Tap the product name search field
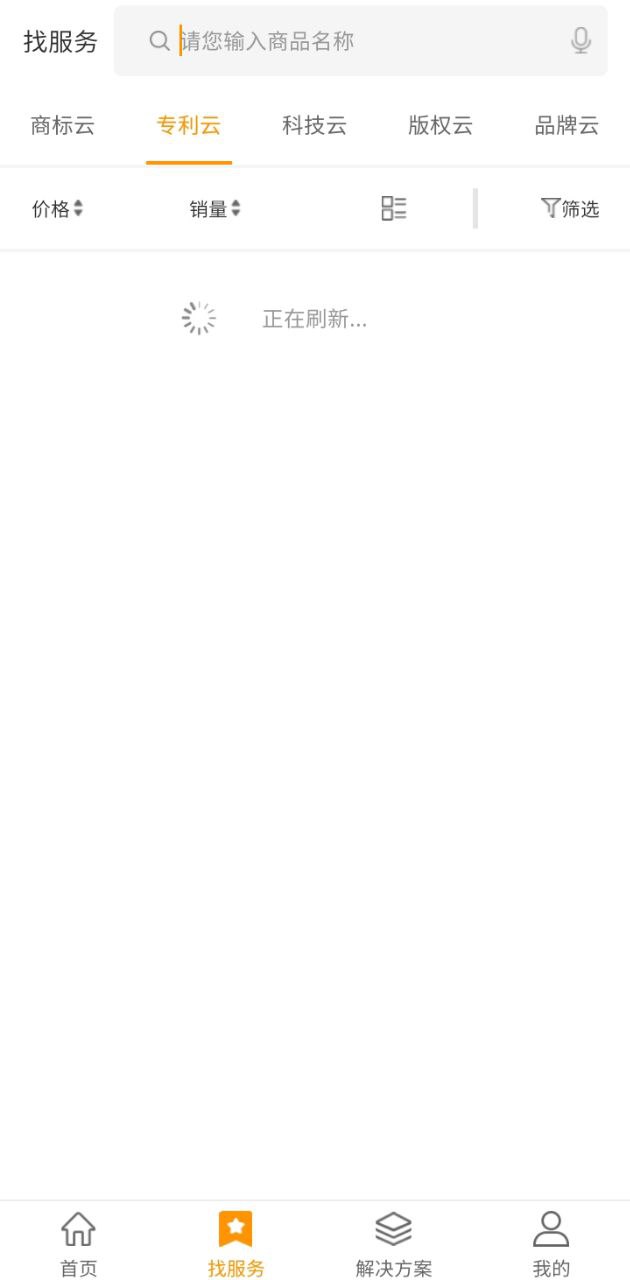This screenshot has width=630, height=1280. (360, 41)
